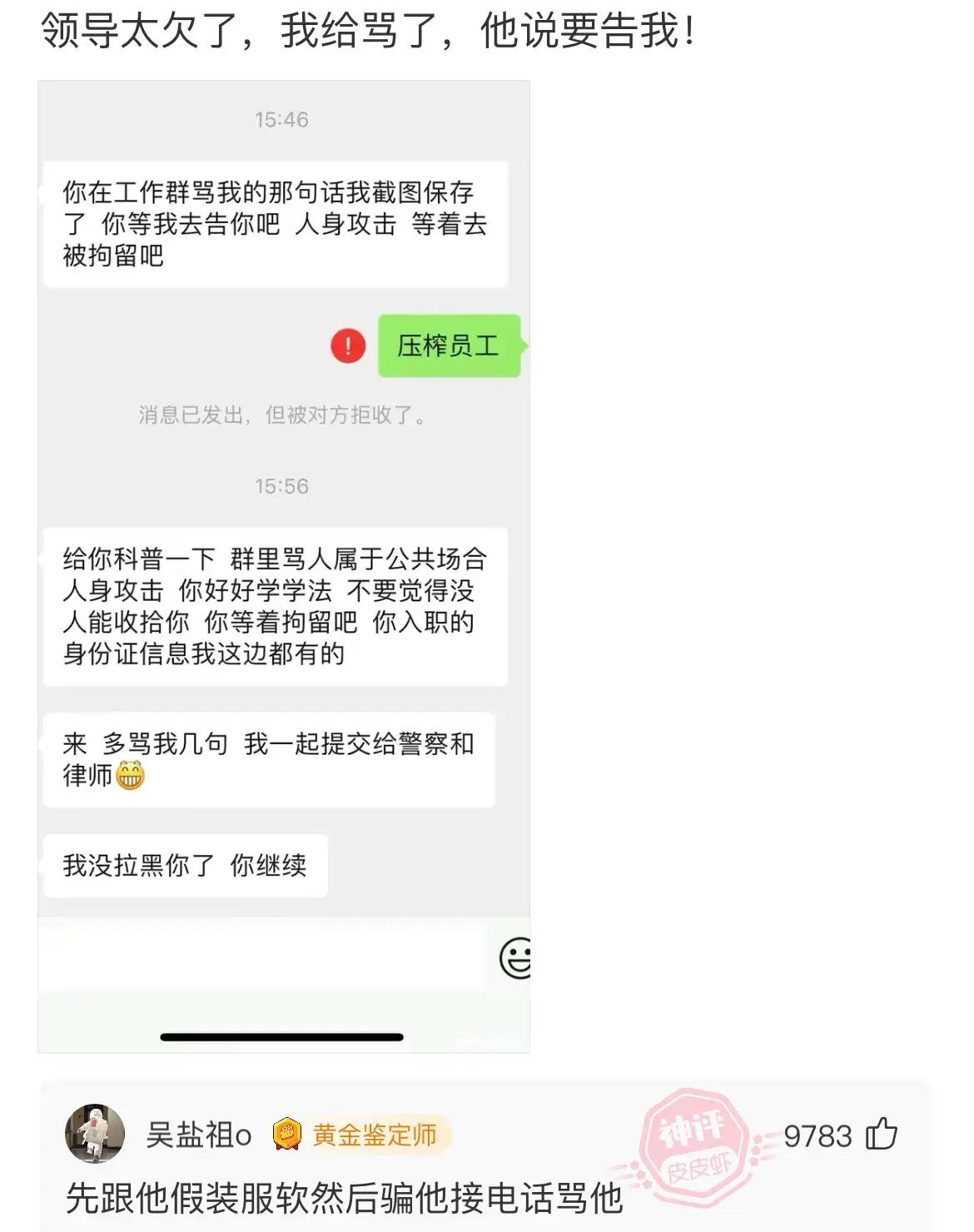Tap the username 吴盐祖o
This screenshot has width=974, height=1232.
pyautogui.click(x=199, y=1135)
